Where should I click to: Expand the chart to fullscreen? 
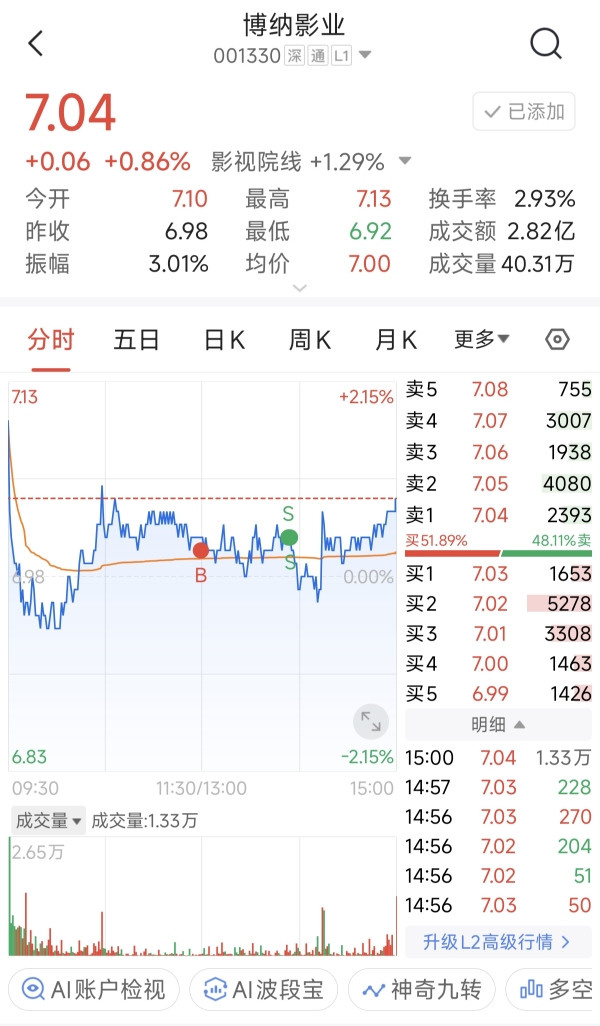pyautogui.click(x=371, y=721)
